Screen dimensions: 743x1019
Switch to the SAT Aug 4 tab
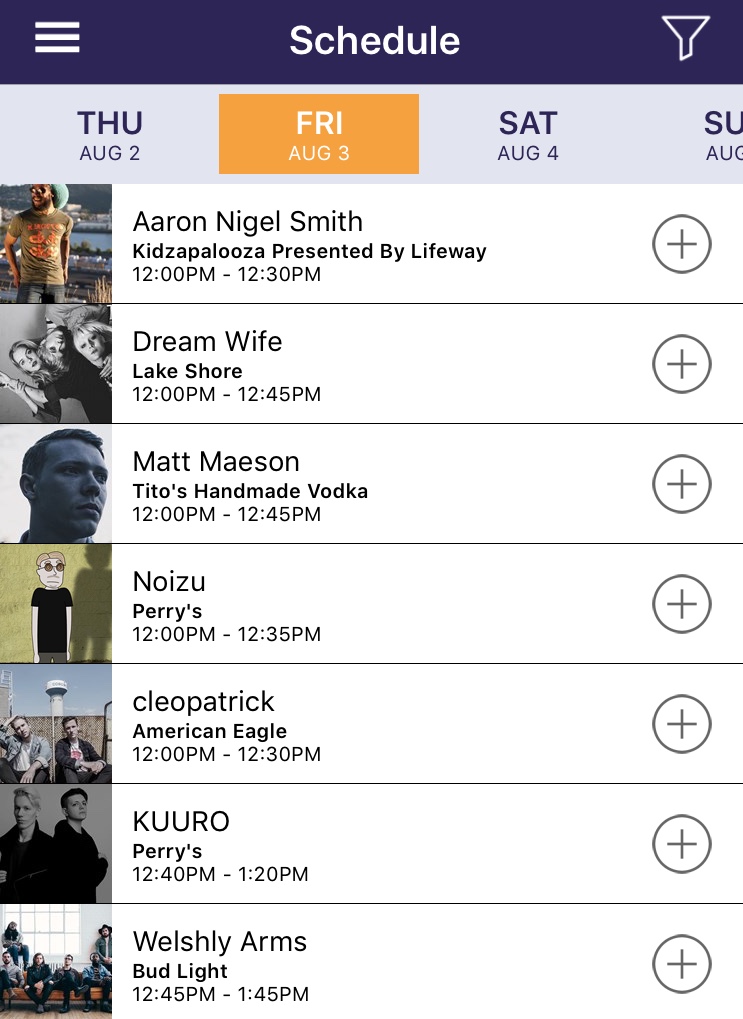click(x=528, y=135)
